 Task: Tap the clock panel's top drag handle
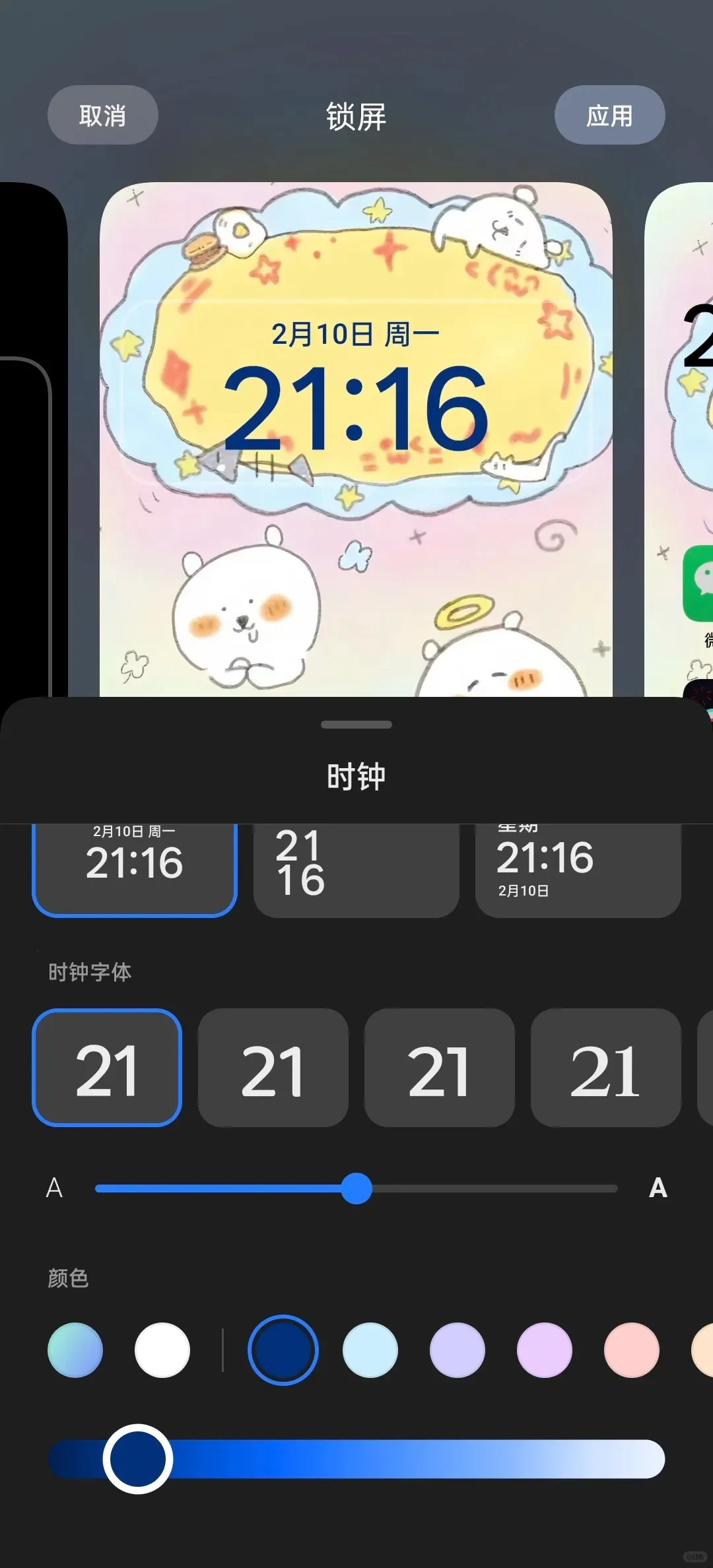(356, 725)
